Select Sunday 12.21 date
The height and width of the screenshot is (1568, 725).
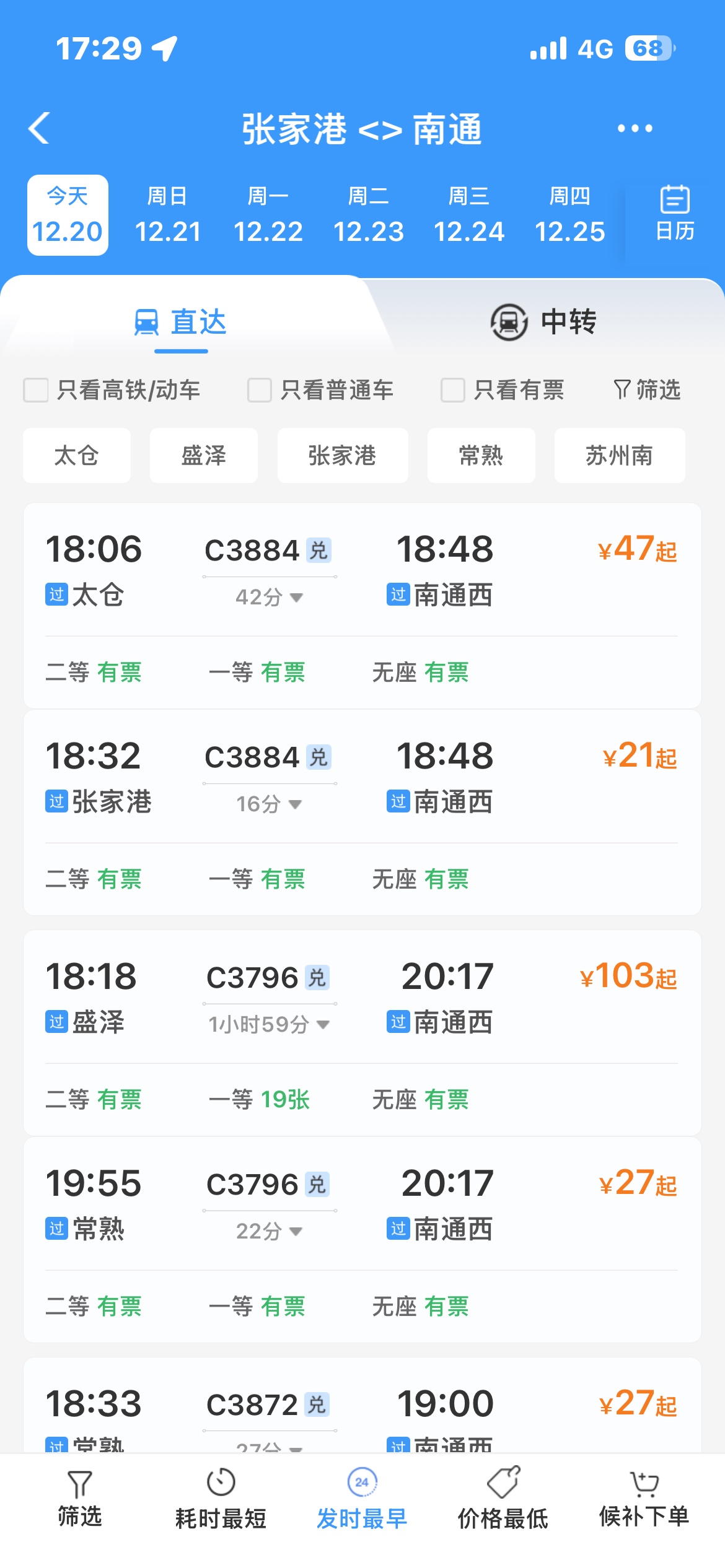coord(168,216)
